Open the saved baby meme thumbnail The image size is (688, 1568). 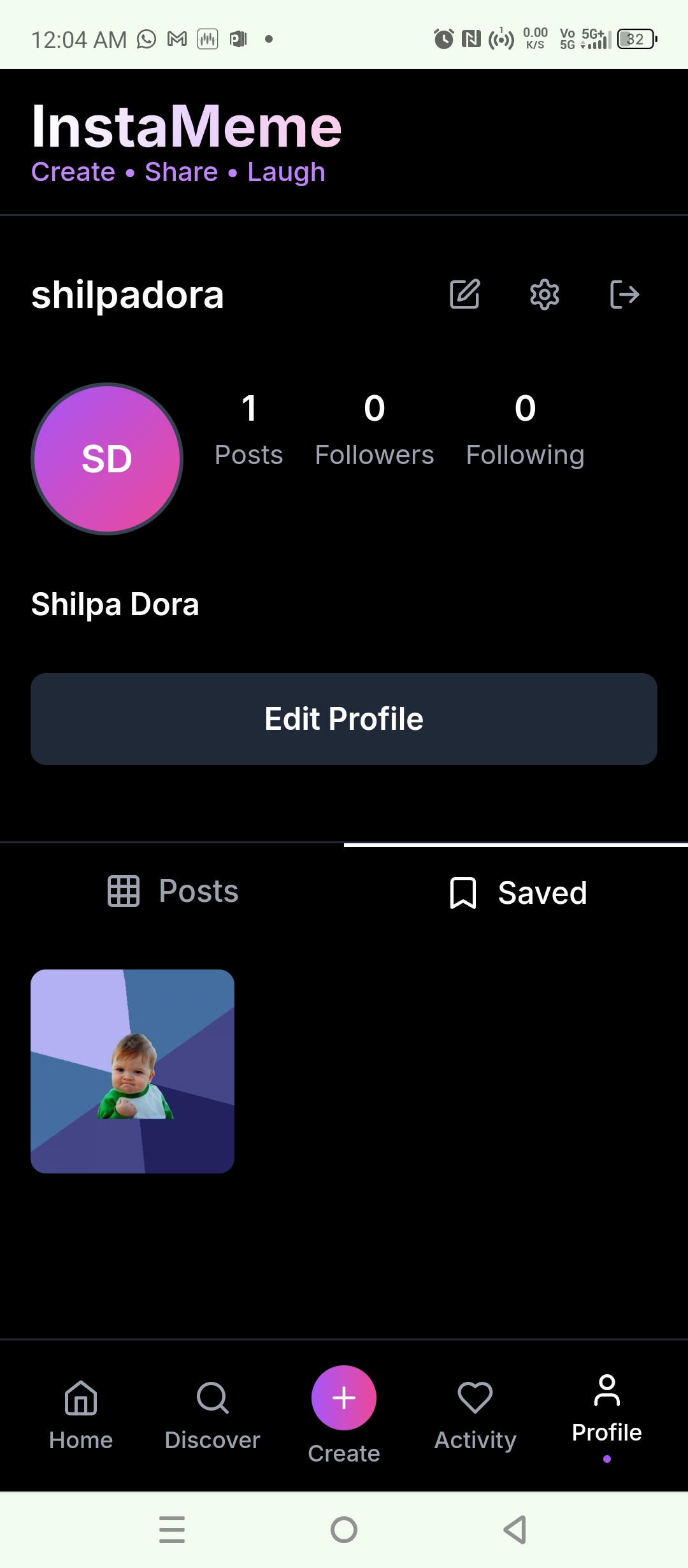coord(133,1071)
